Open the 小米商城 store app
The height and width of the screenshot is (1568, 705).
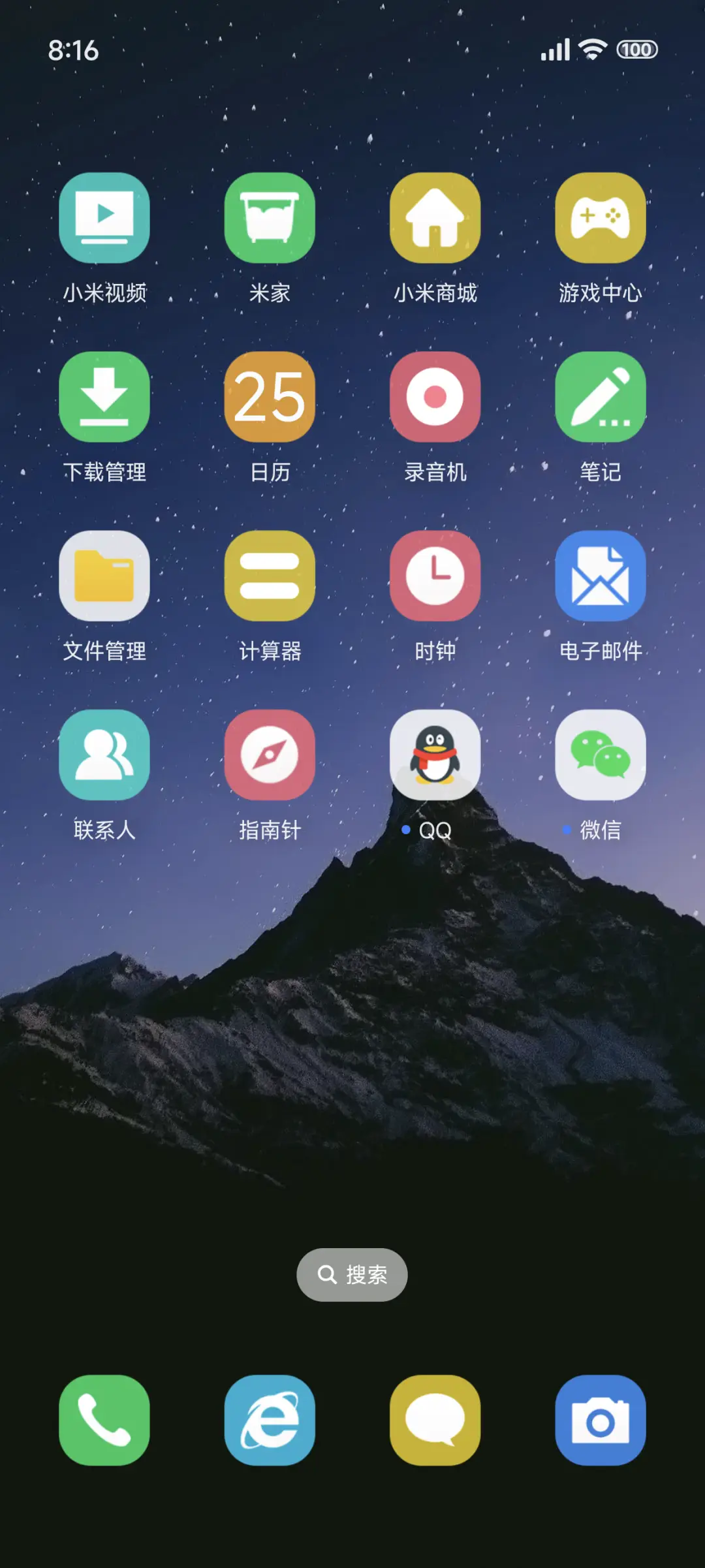click(435, 217)
